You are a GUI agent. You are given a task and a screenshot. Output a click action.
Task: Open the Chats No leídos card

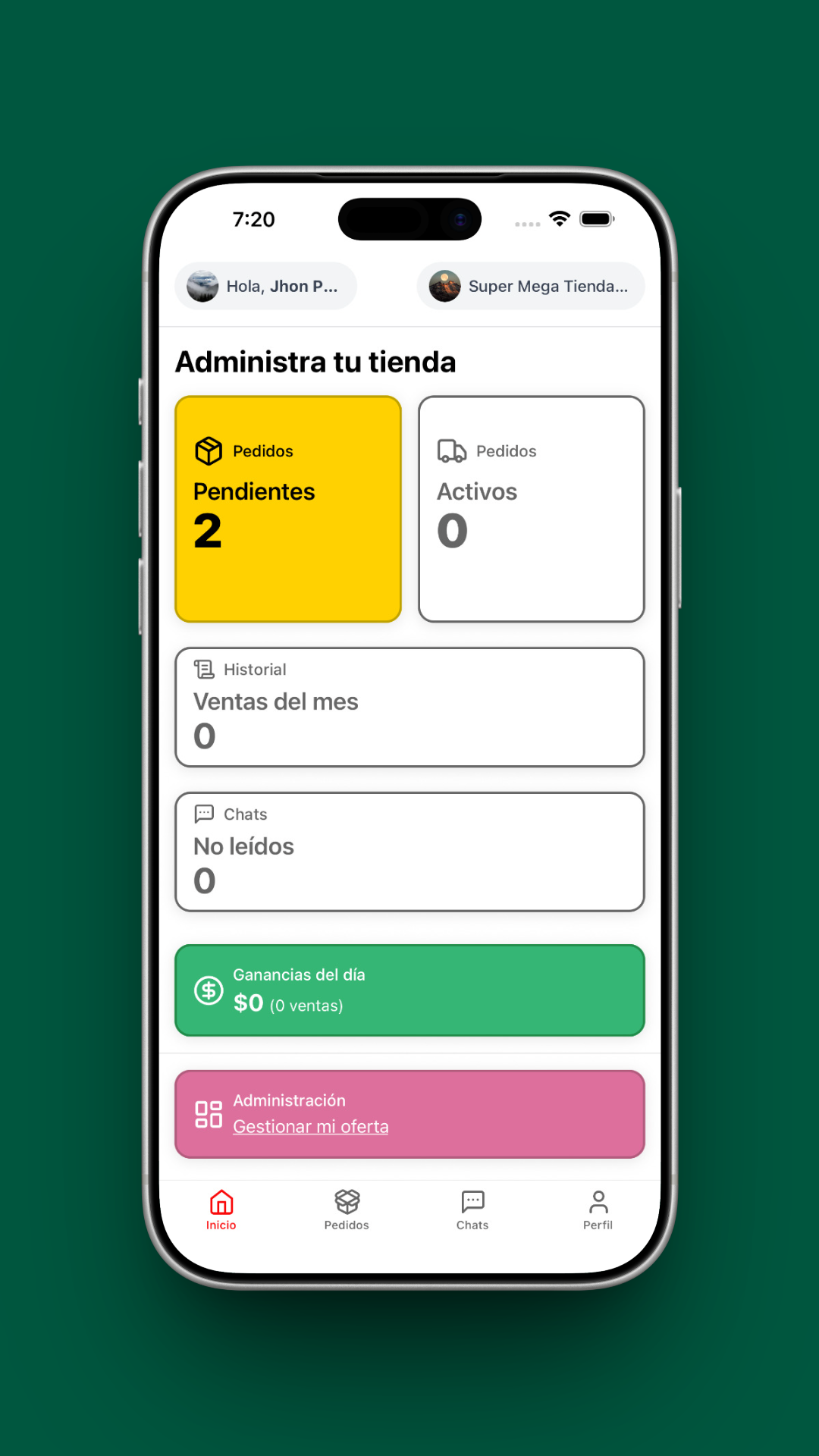pyautogui.click(x=409, y=852)
